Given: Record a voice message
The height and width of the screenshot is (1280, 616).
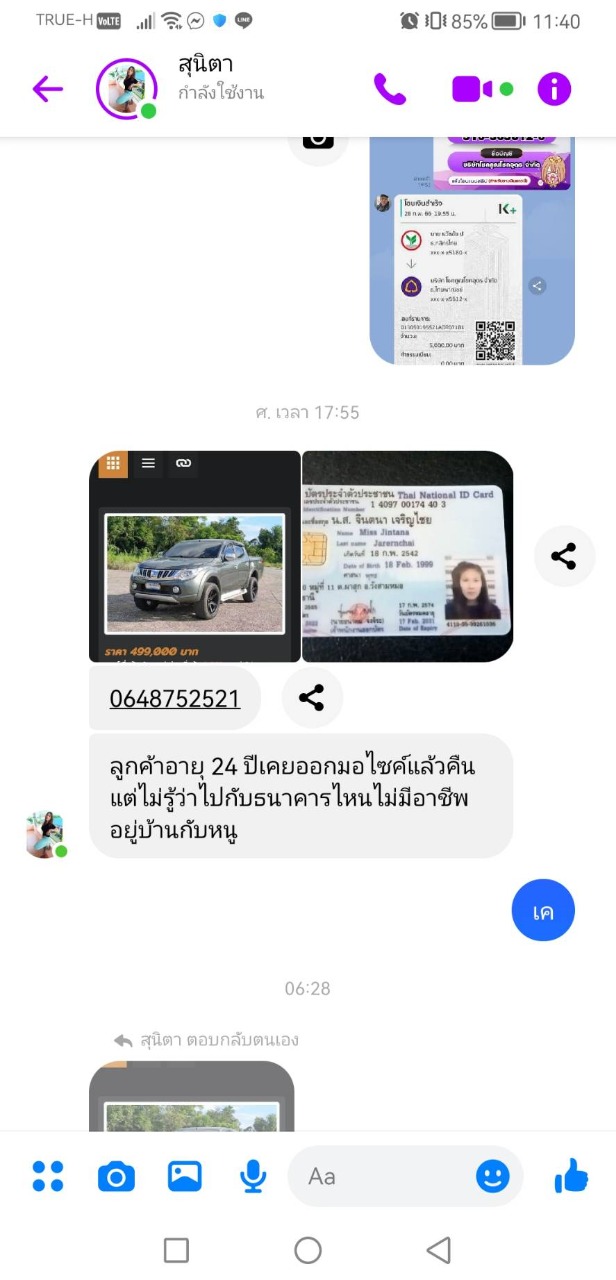Looking at the screenshot, I should pyautogui.click(x=254, y=1176).
